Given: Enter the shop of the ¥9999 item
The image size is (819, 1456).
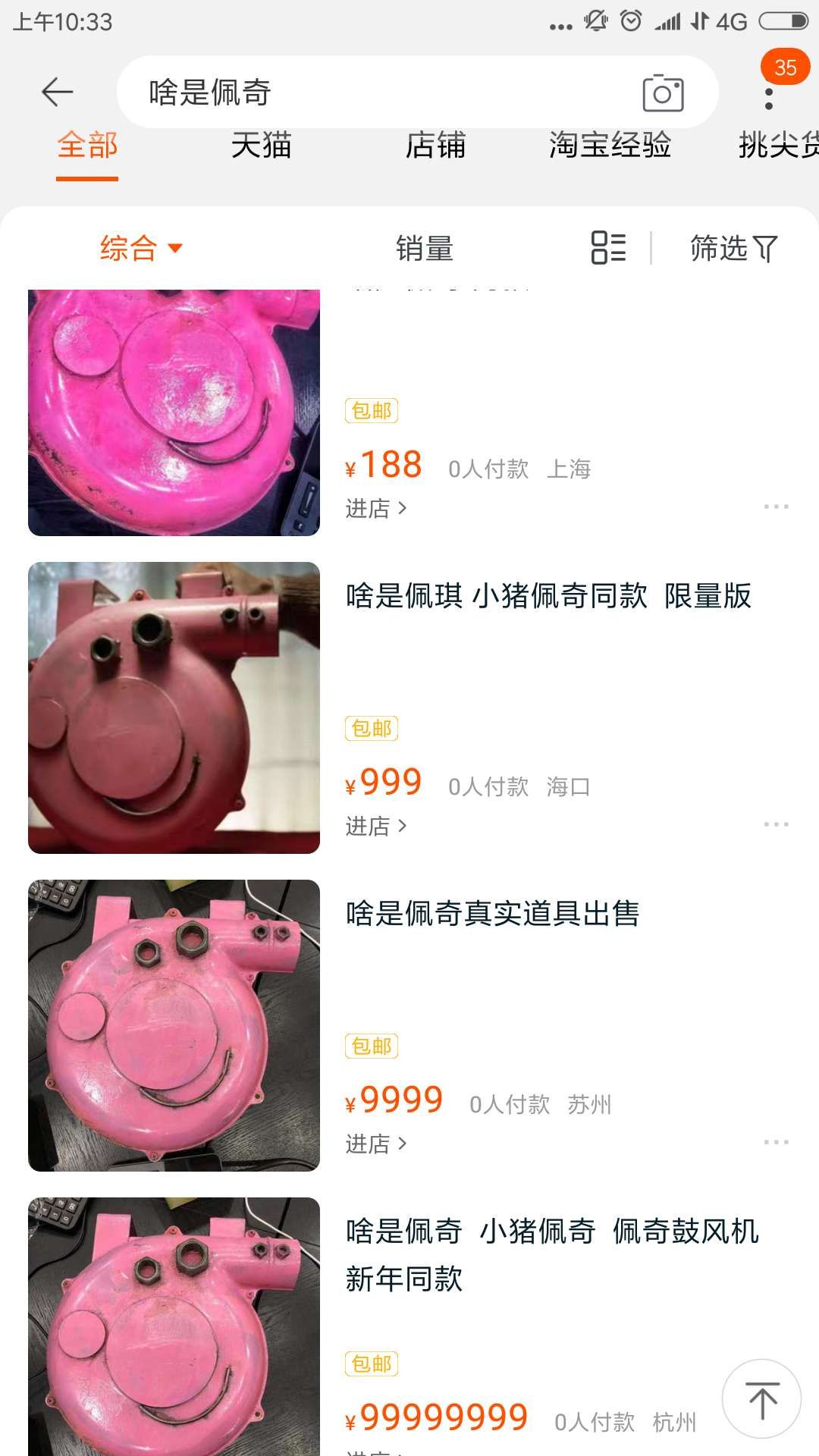Looking at the screenshot, I should point(376,1144).
